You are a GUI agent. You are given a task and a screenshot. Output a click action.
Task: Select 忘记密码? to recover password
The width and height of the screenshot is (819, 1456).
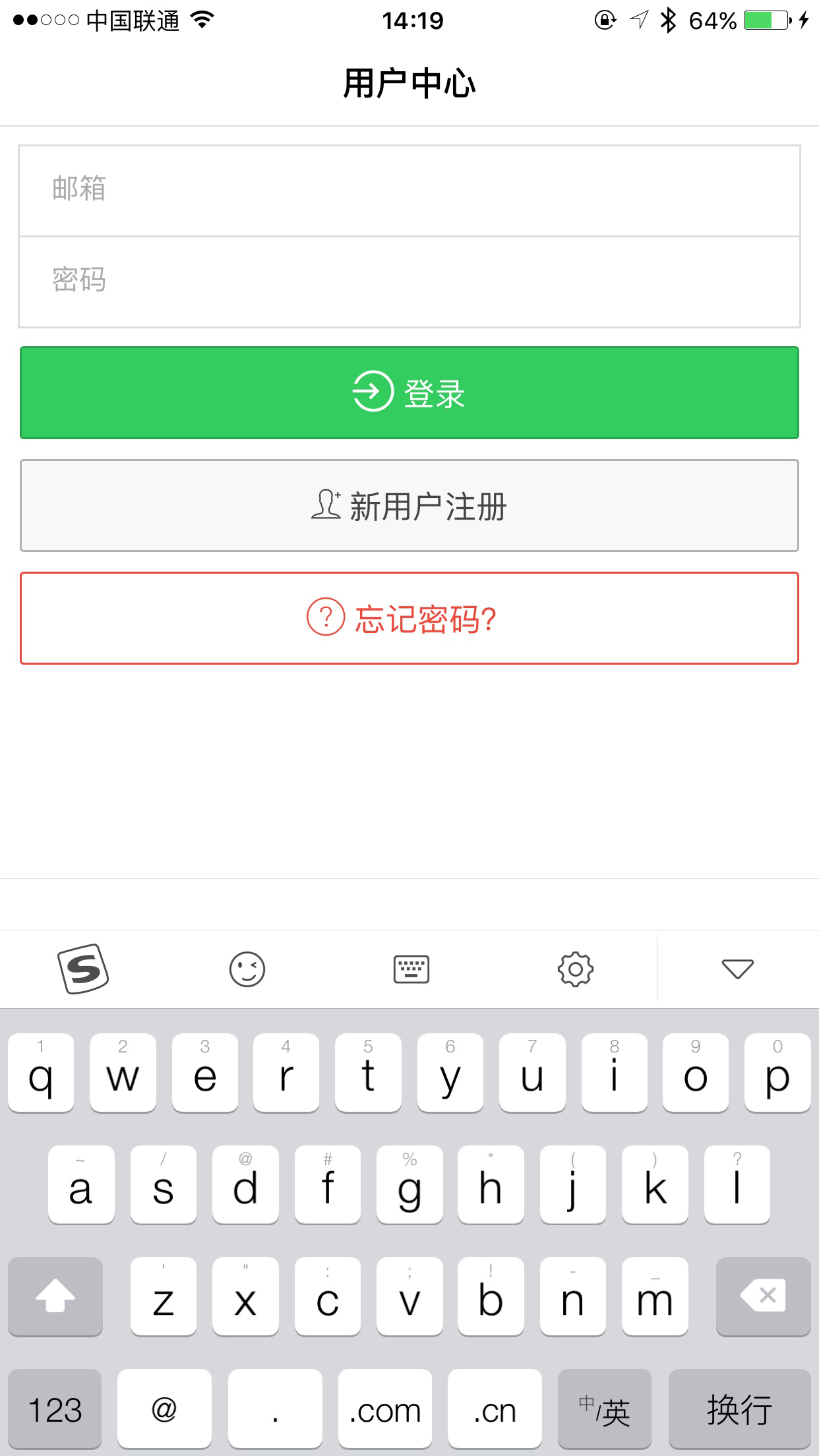(409, 618)
